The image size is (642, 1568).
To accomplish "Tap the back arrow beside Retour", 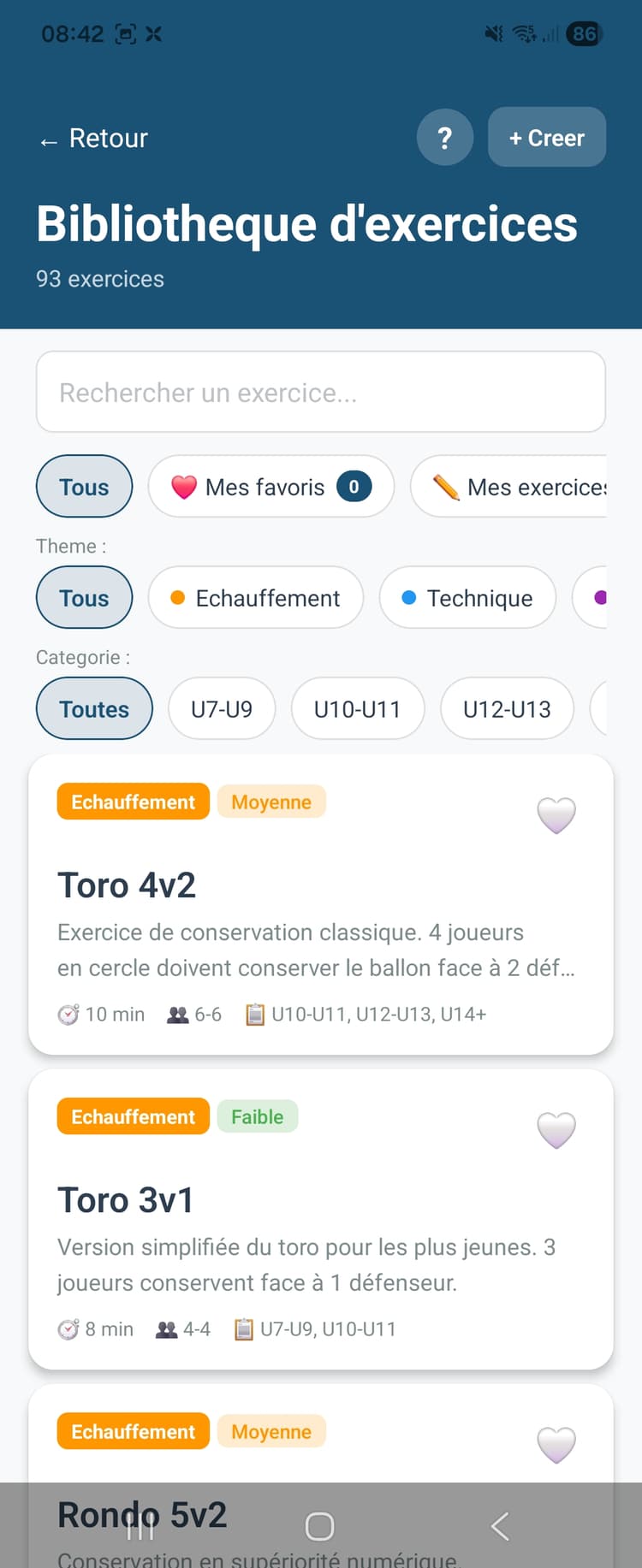I will 49,139.
